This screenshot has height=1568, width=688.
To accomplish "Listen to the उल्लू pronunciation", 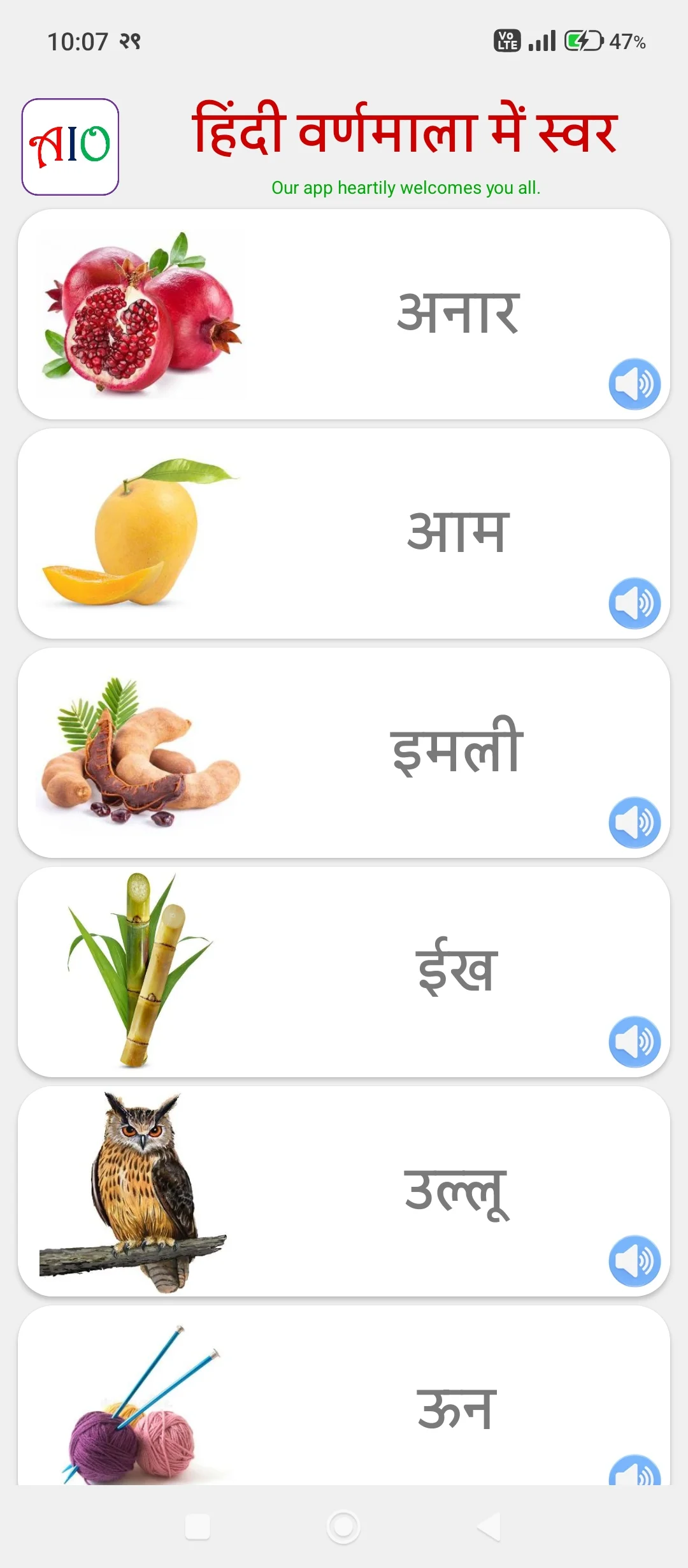I will tap(634, 1261).
